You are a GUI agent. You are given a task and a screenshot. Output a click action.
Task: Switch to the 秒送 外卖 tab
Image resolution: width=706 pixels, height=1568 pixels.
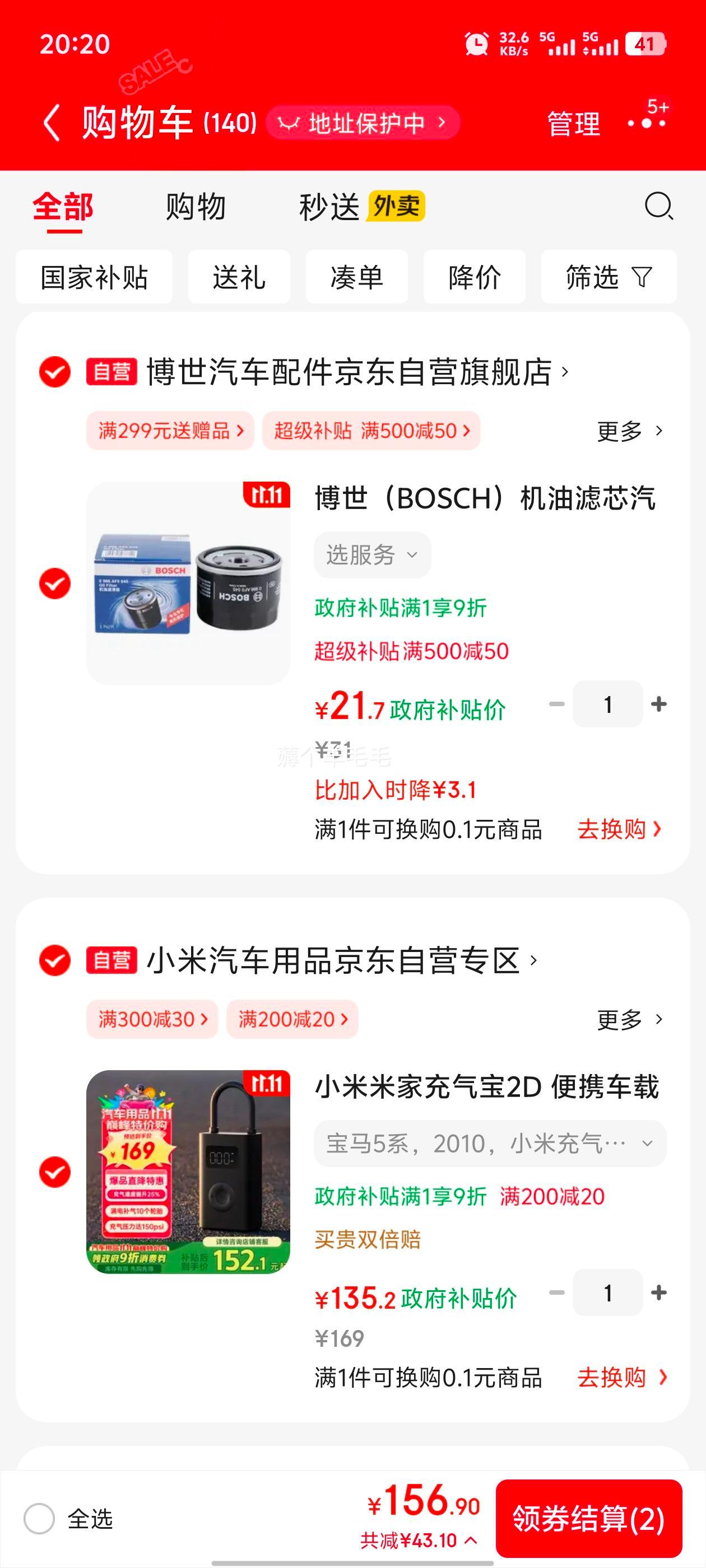coord(361,207)
